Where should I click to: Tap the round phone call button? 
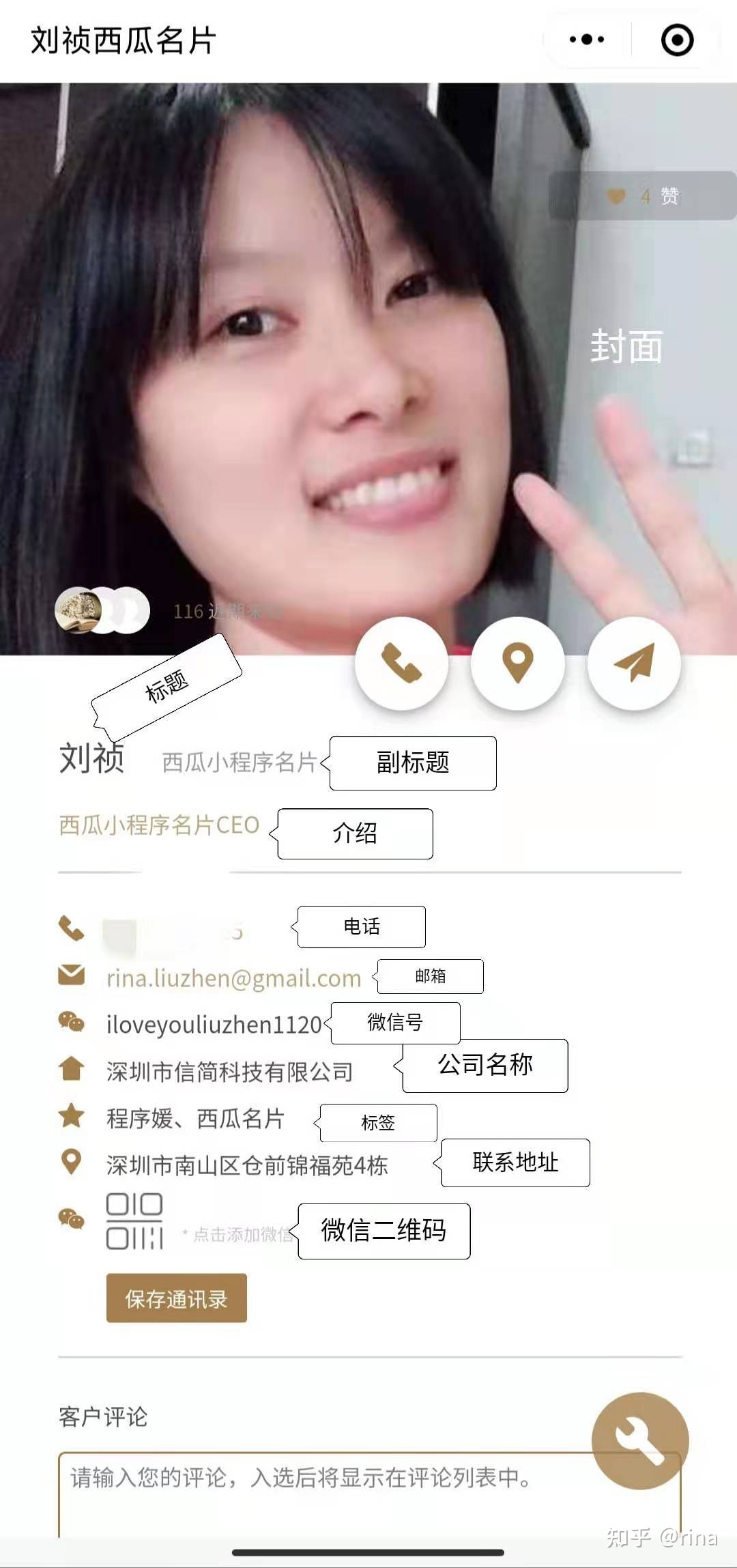pos(401,663)
